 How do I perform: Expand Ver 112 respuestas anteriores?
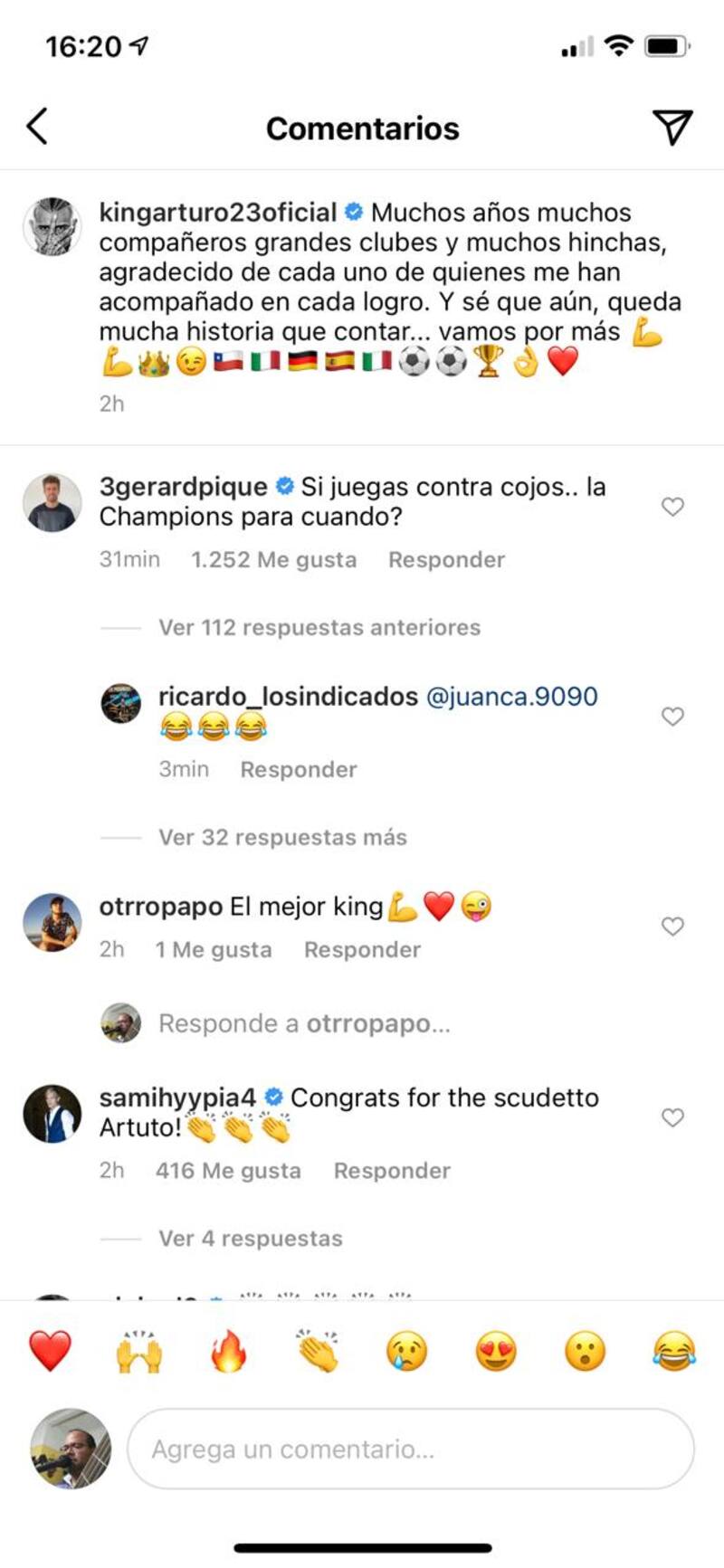coord(319,628)
